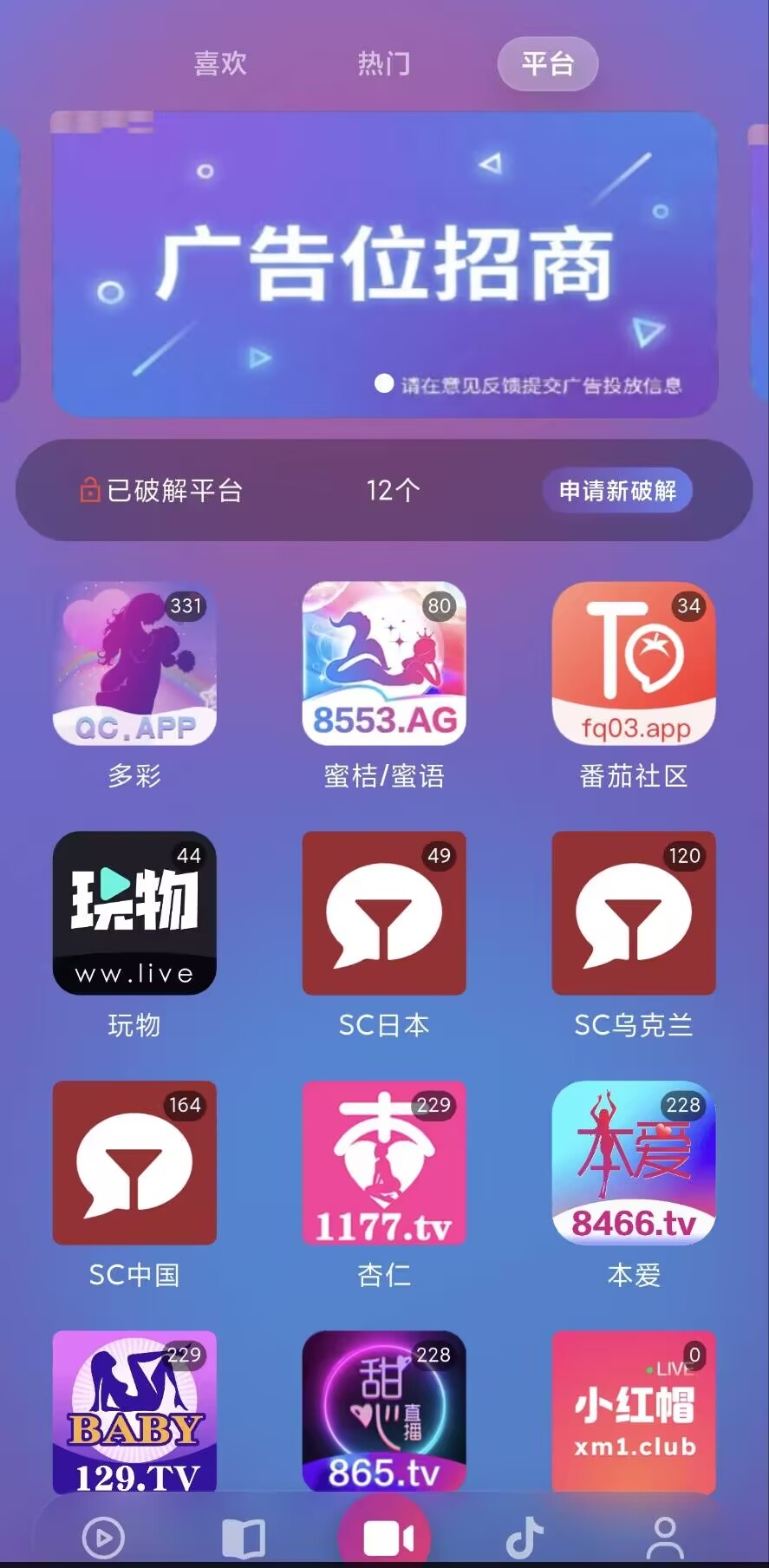Select the SC中国 platform icon
Viewport: 769px width, 1568px height.
(134, 1162)
